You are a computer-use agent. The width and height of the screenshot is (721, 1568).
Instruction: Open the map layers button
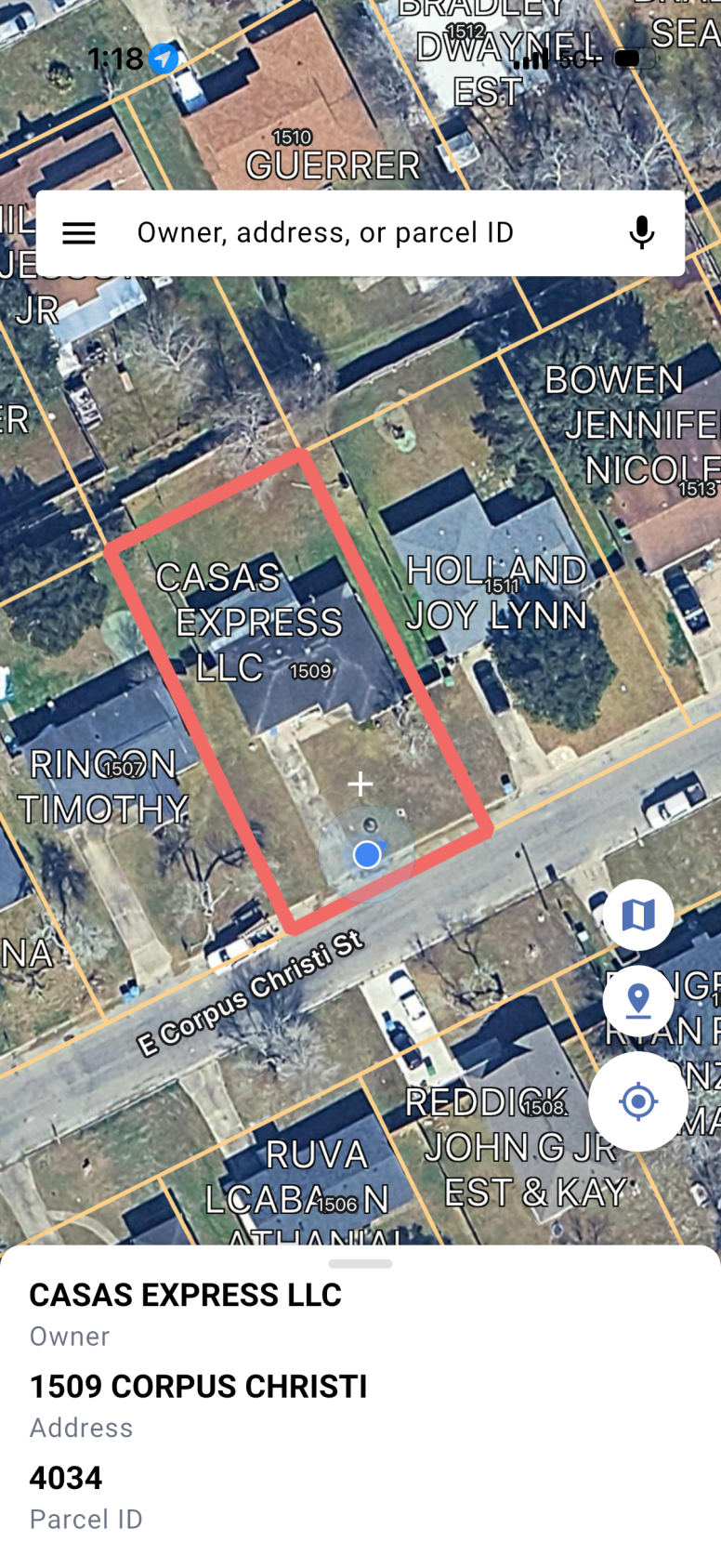point(638,915)
